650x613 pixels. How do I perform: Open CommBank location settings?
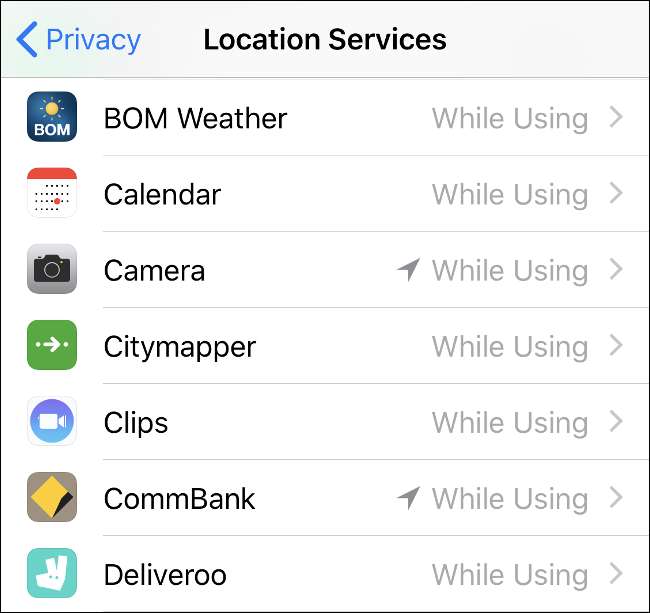(325, 498)
